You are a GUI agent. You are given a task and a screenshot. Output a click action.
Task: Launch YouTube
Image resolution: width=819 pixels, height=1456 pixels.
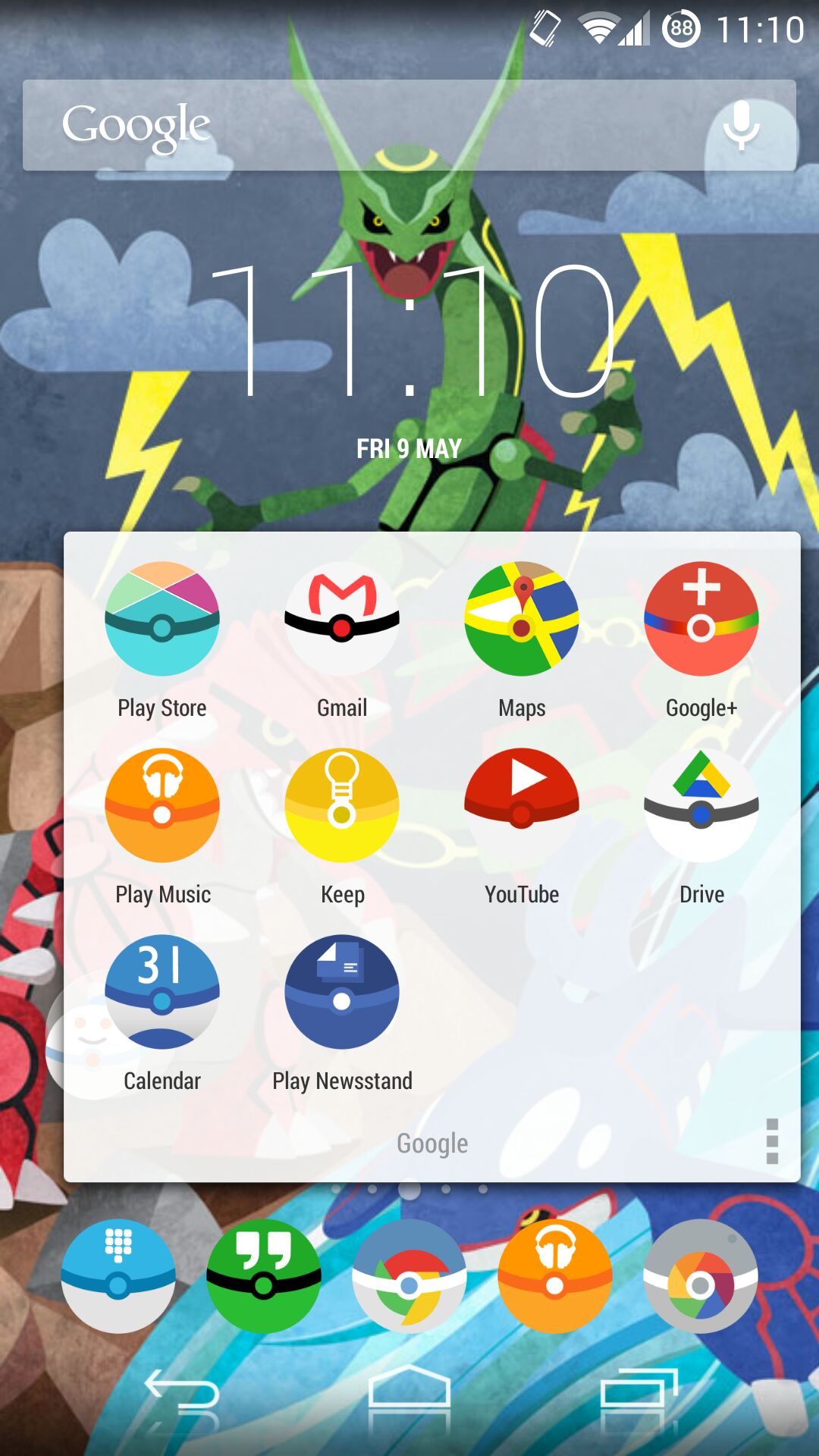522,806
